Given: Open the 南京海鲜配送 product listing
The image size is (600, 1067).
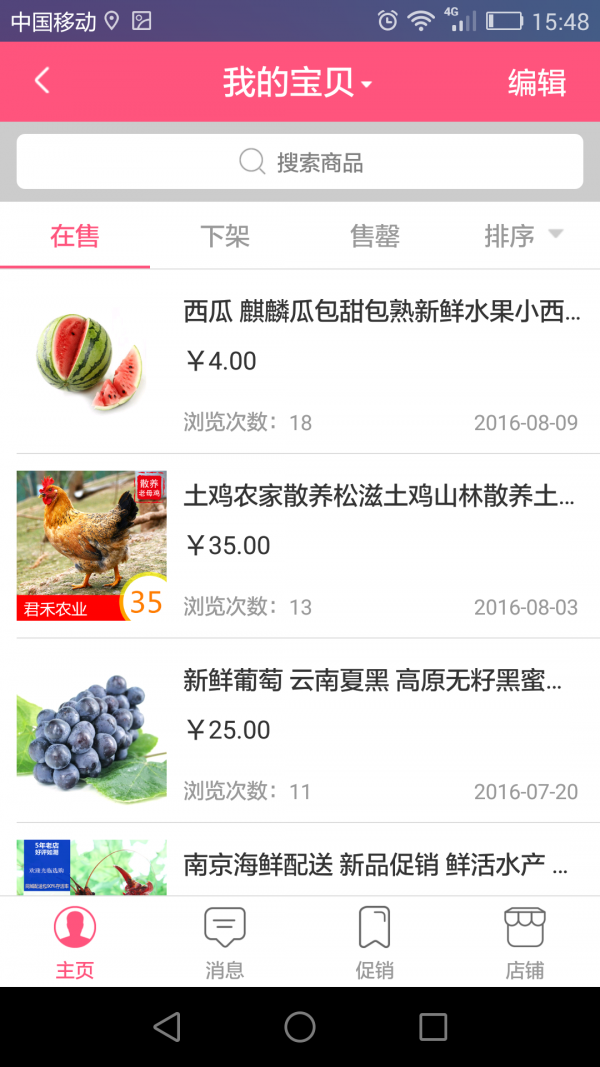Looking at the screenshot, I should coord(375,866).
